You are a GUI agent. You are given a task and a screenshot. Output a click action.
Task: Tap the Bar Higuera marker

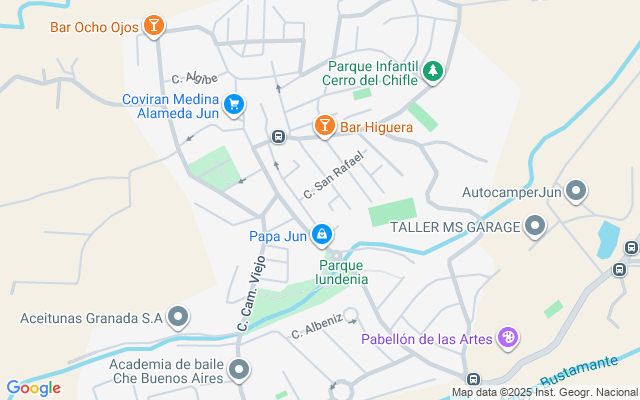(x=324, y=126)
